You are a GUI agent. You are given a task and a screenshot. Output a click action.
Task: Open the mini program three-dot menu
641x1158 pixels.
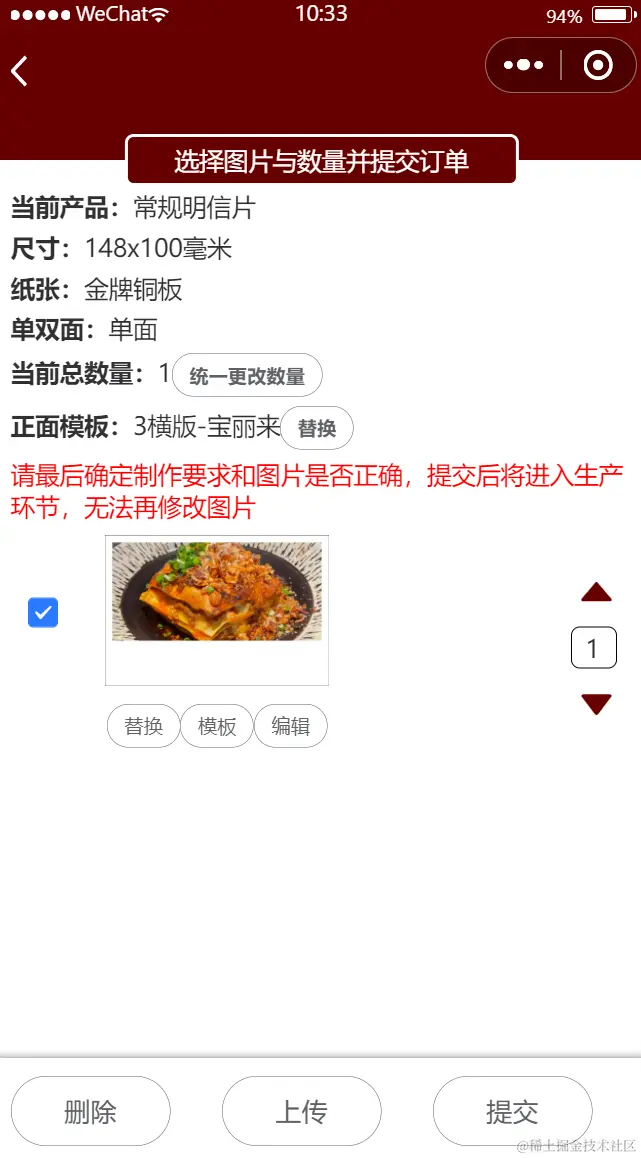(523, 66)
